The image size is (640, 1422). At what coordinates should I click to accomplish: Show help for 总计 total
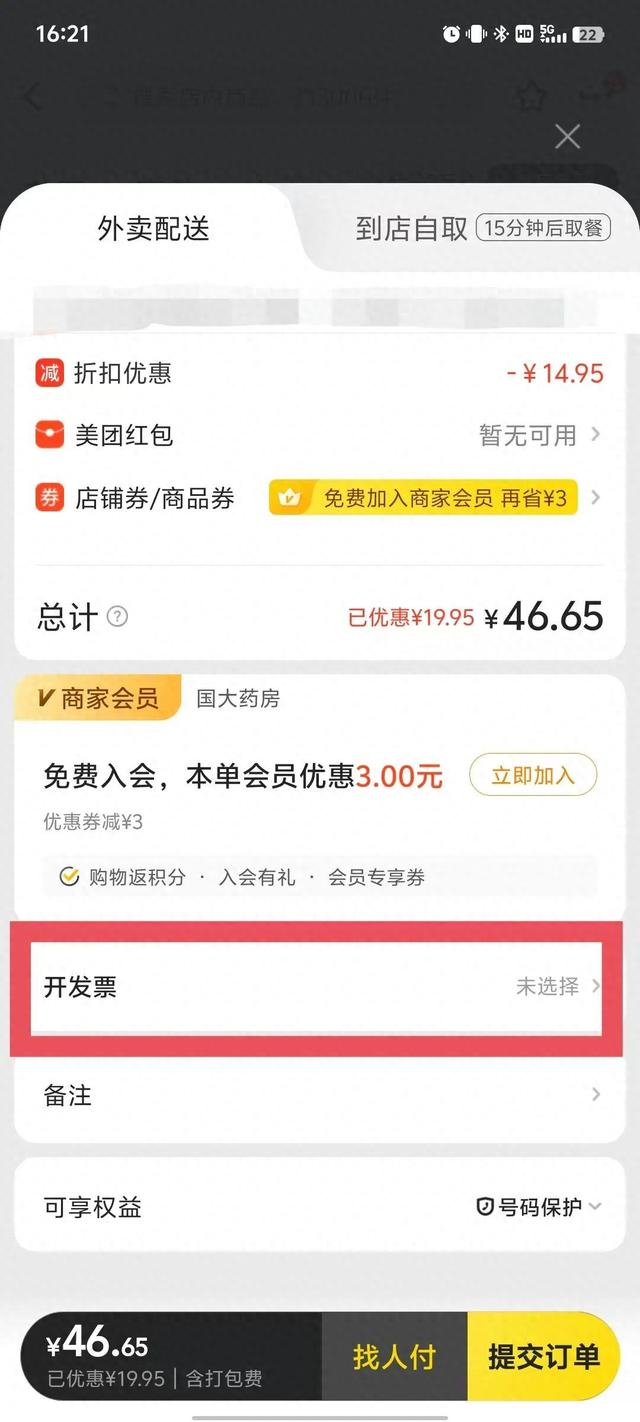117,617
